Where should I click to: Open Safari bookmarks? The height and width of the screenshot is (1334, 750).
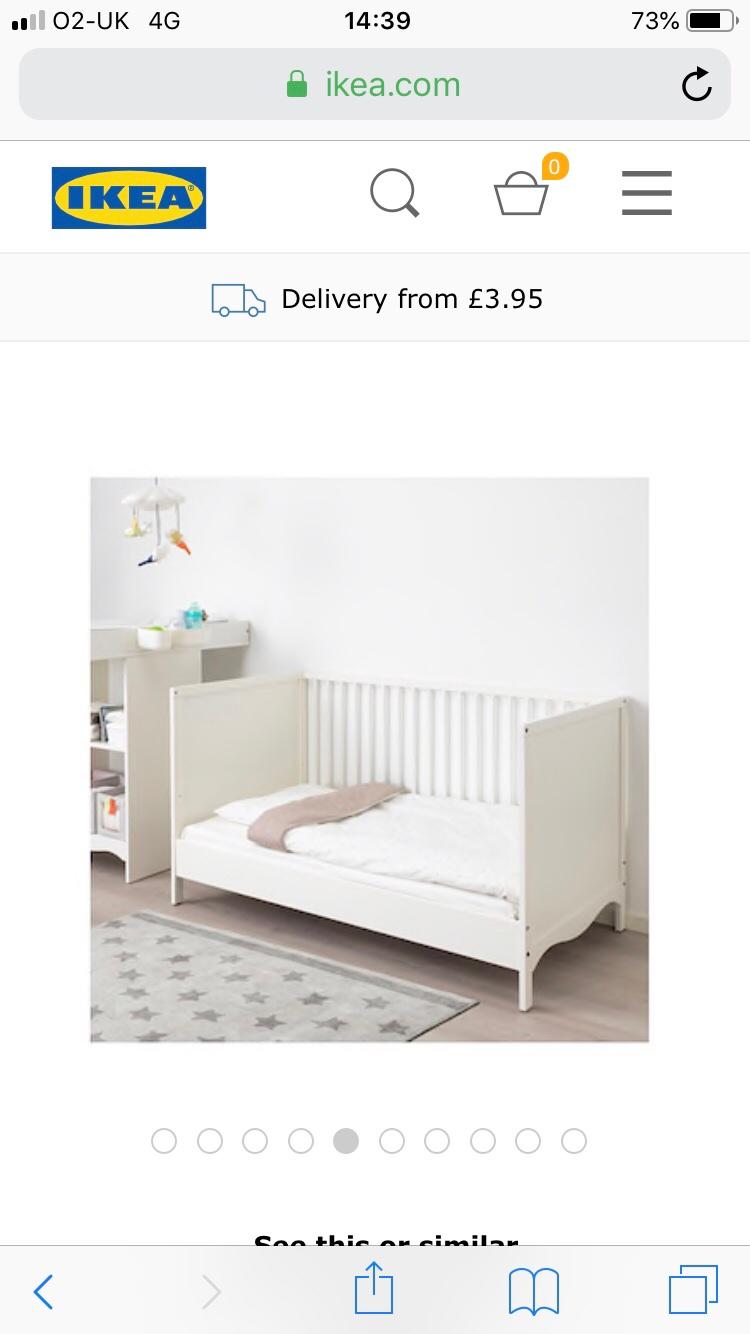[533, 1291]
